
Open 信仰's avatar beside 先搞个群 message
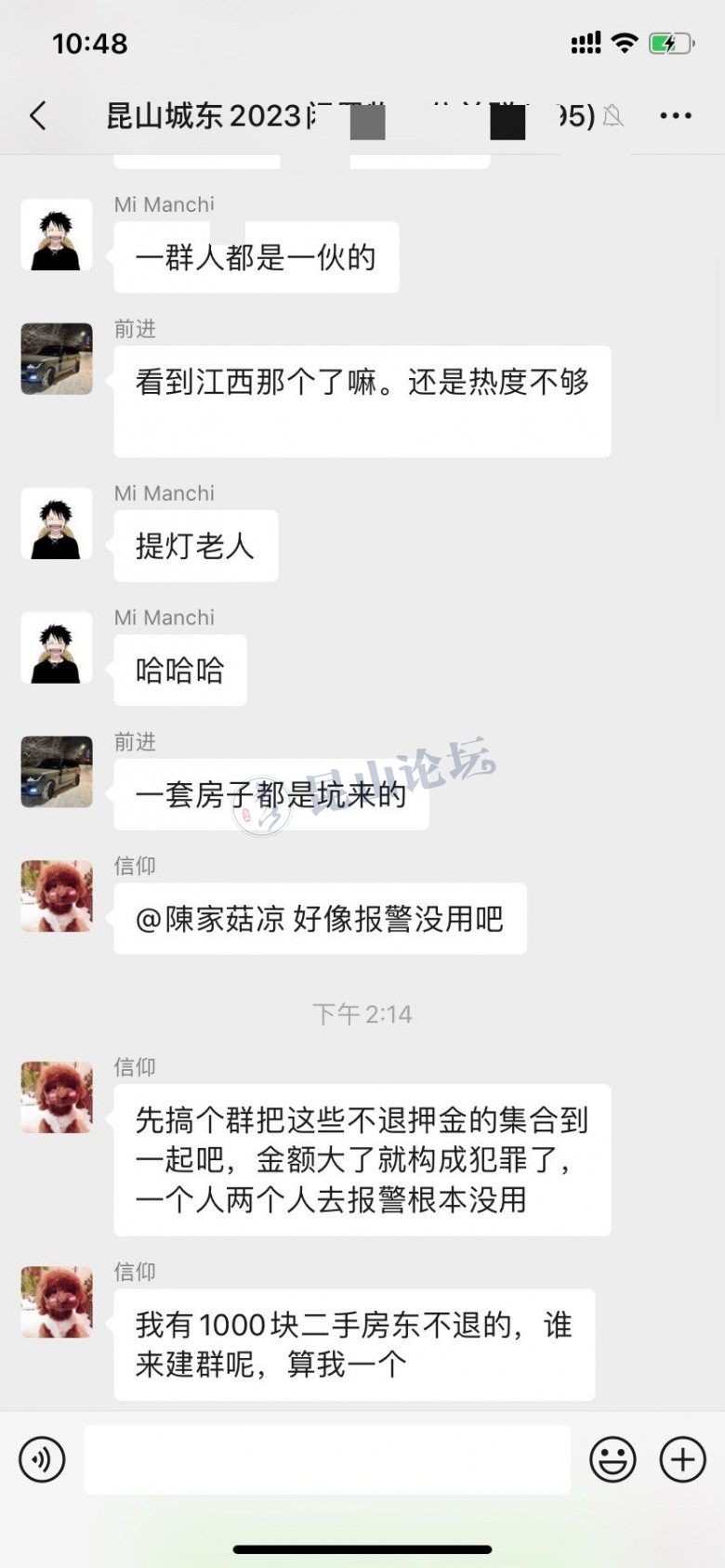click(57, 1097)
